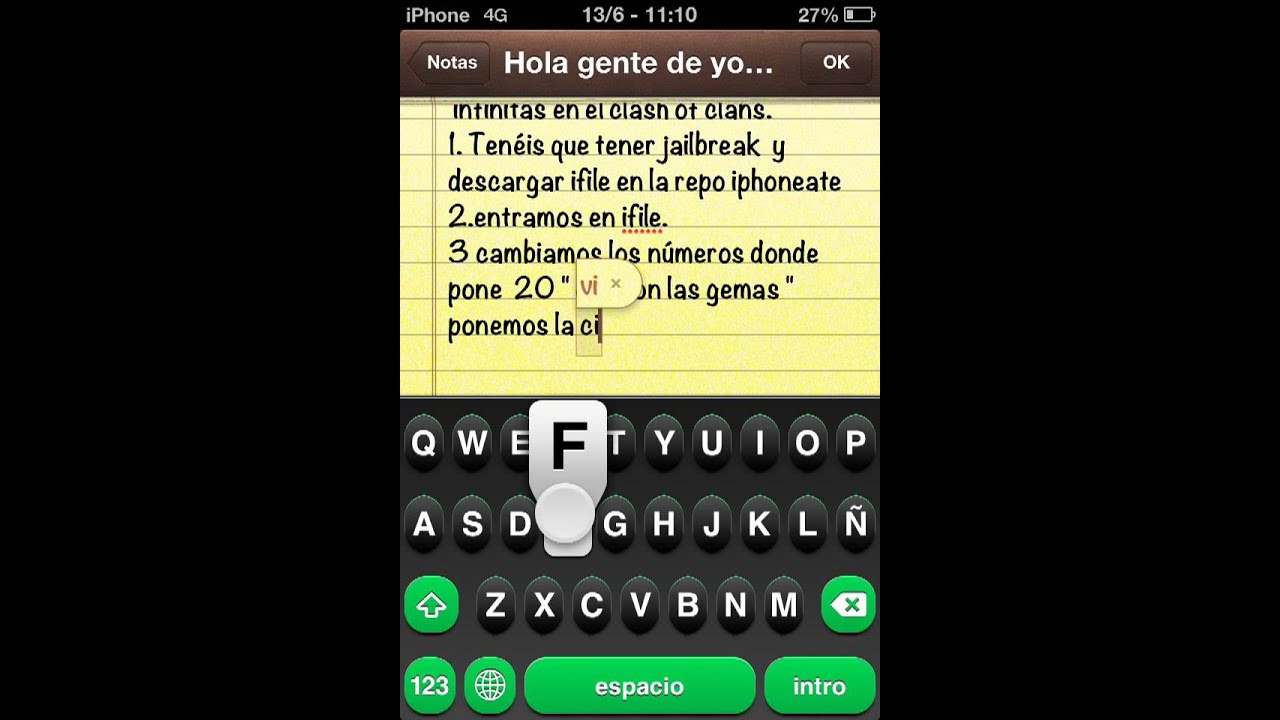
Task: Toggle the shift key
Action: [431, 605]
